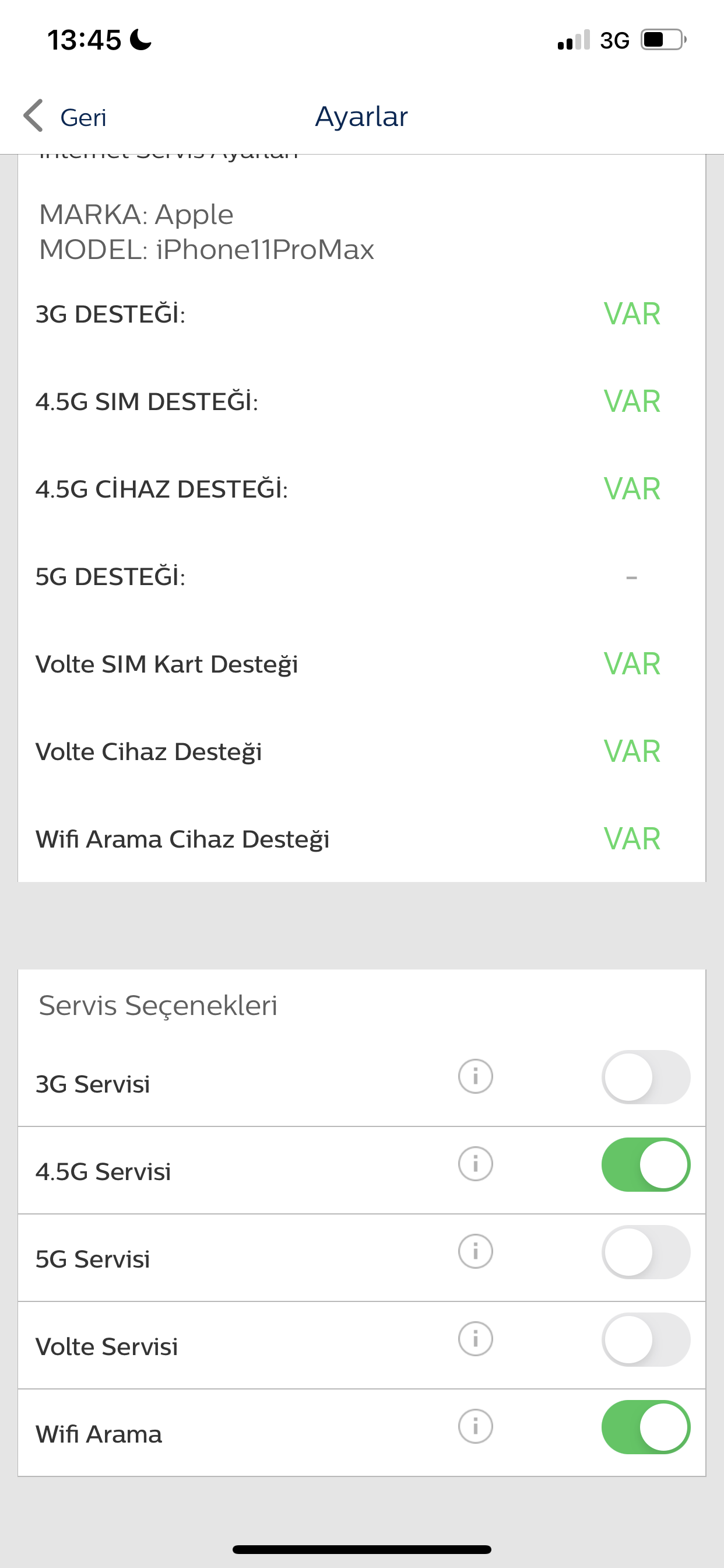The image size is (724, 1568).
Task: Turn off the 4.5G Servisi switch
Action: tap(645, 1164)
